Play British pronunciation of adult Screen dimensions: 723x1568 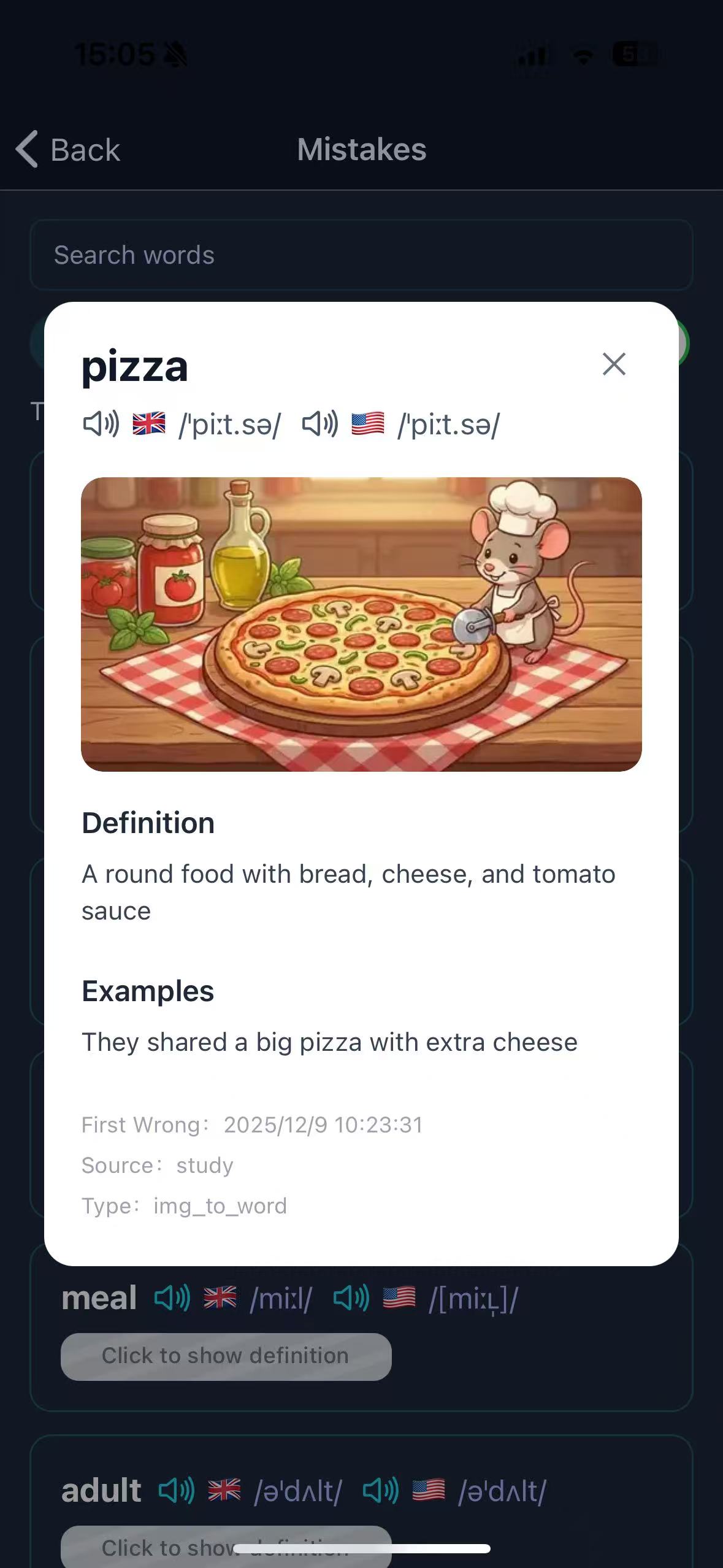coord(176,1489)
